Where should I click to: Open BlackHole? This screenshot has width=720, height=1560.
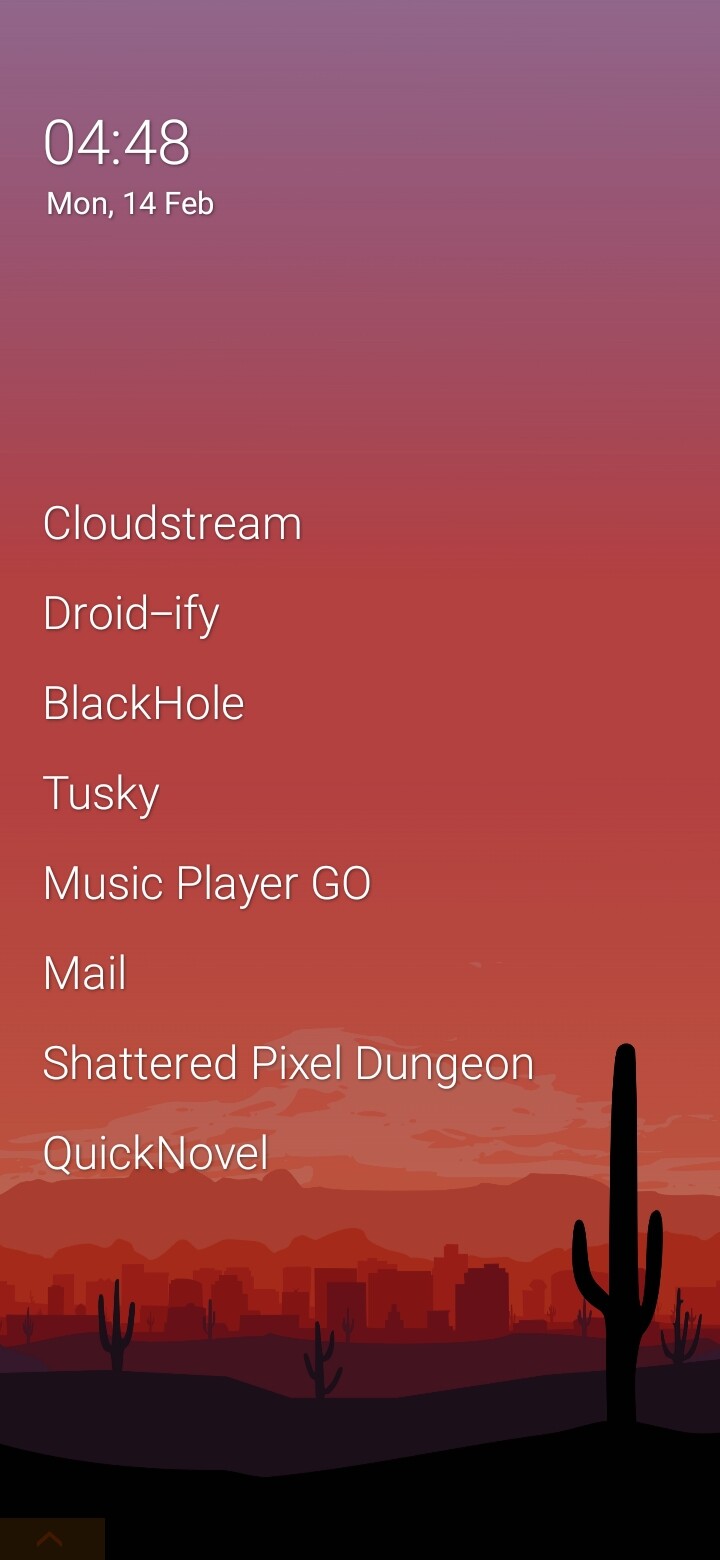point(144,703)
